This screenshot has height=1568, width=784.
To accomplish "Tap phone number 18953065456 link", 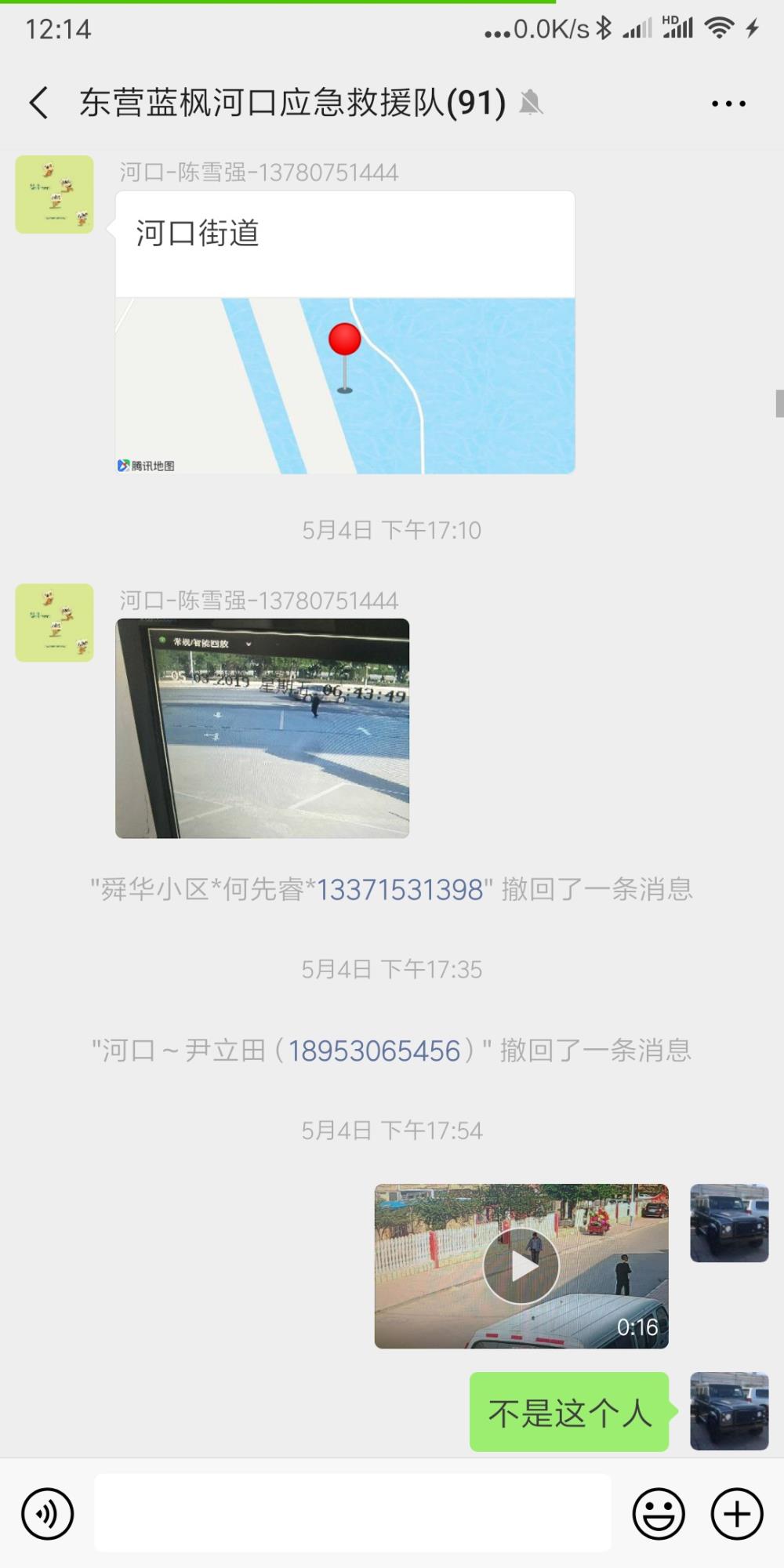I will [x=374, y=1051].
